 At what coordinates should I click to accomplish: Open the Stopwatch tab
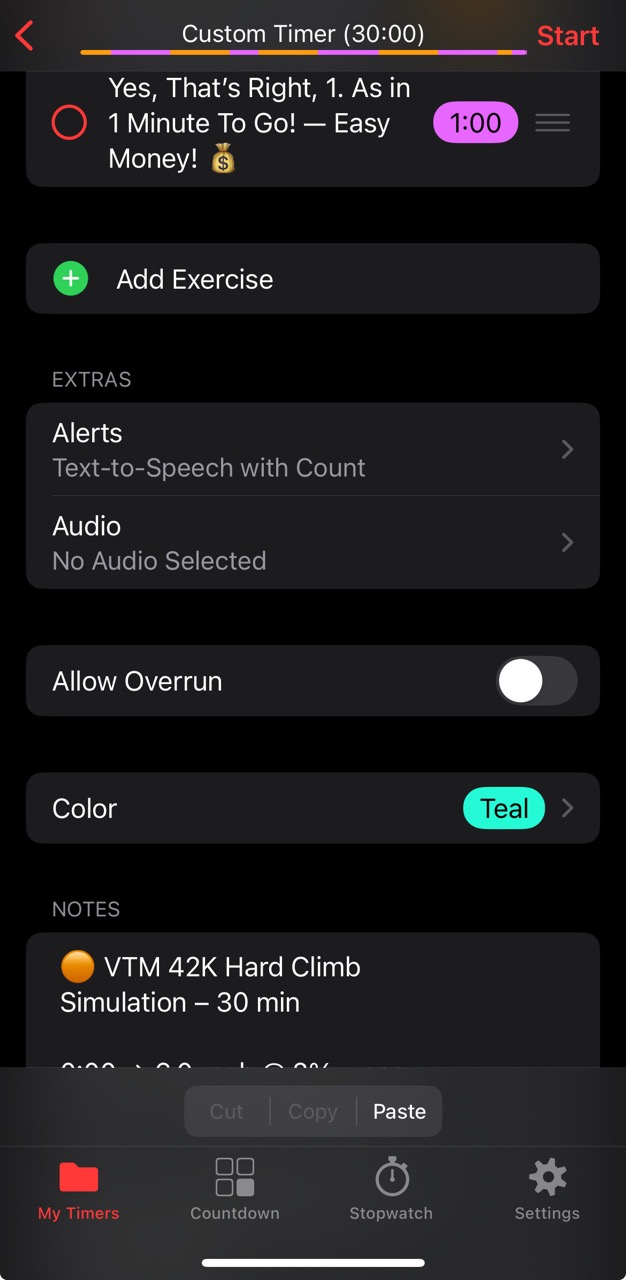tap(391, 1189)
